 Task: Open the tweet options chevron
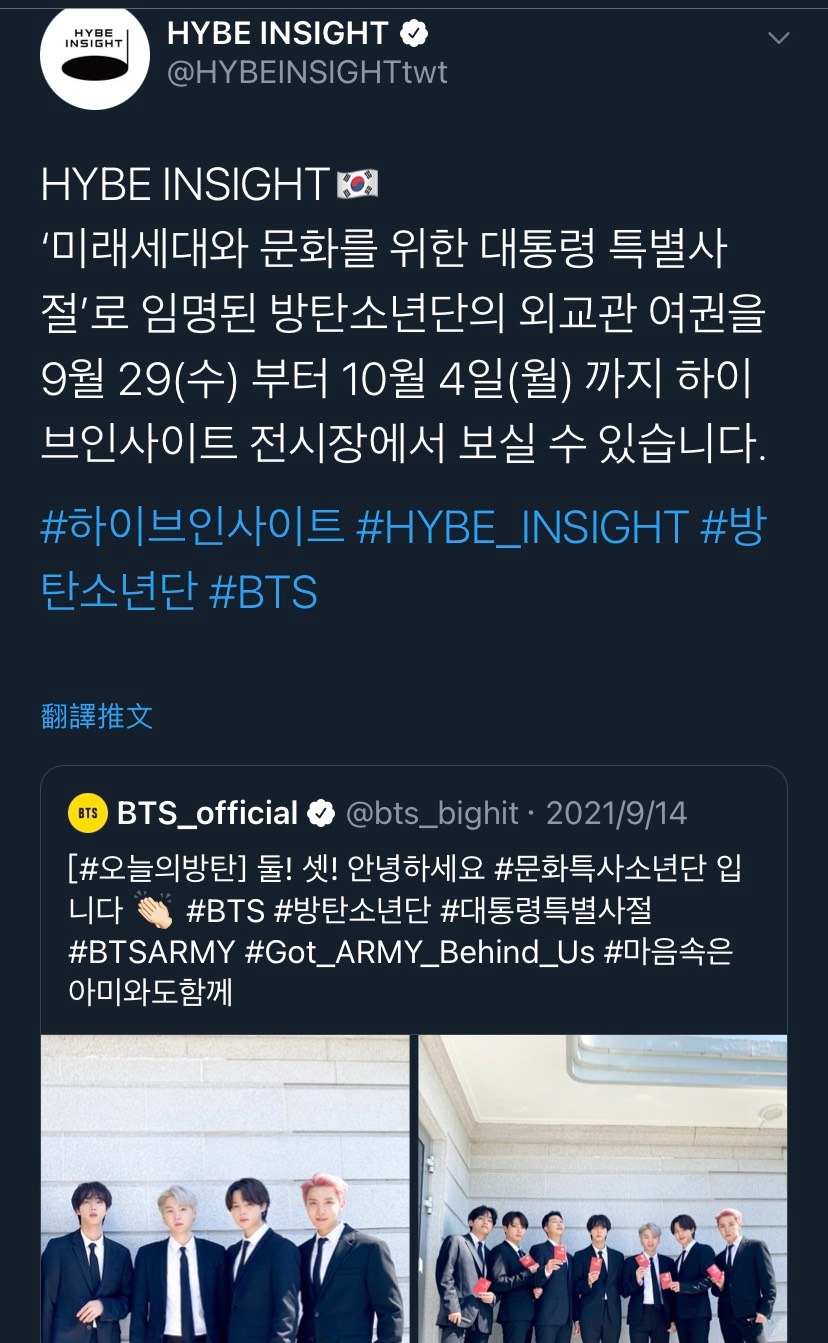[x=778, y=39]
